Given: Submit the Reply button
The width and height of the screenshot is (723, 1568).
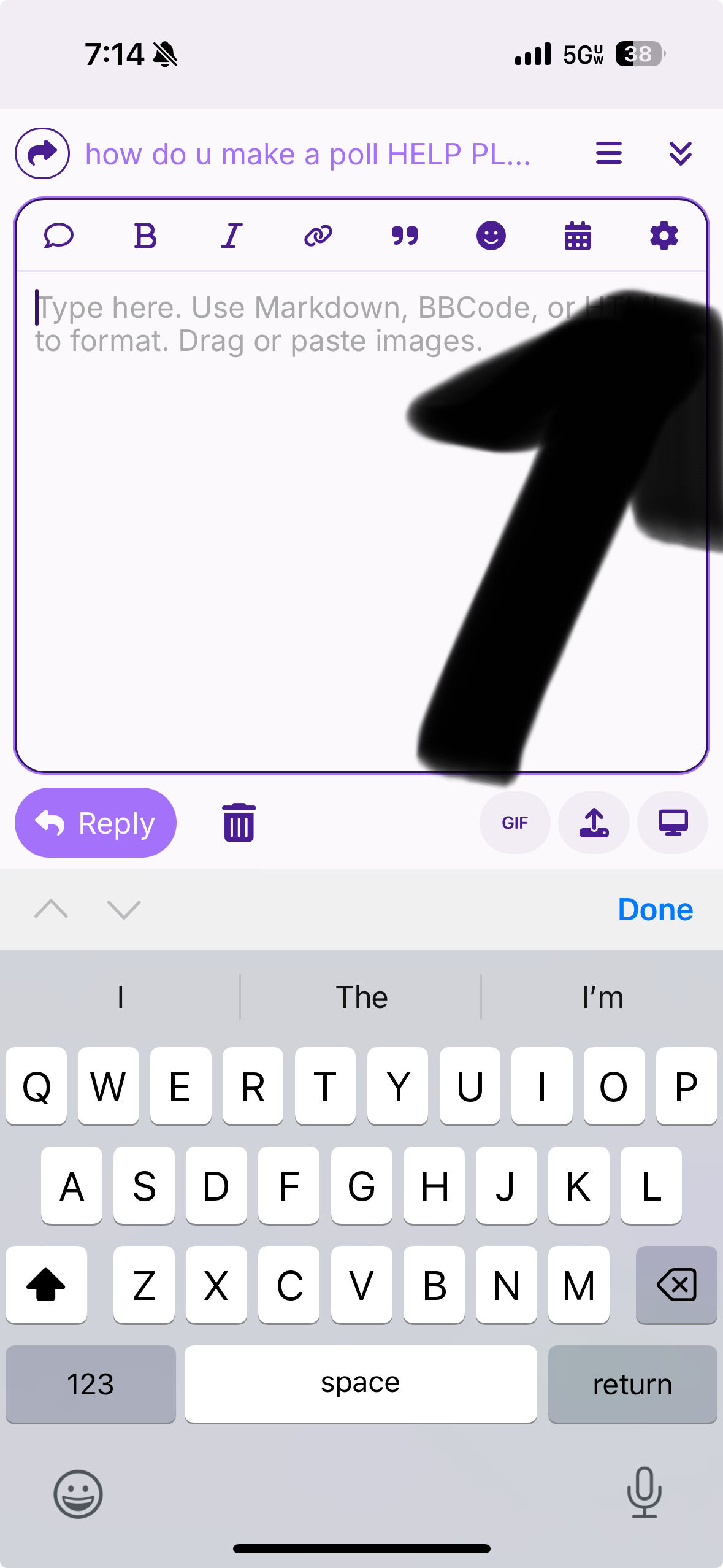Looking at the screenshot, I should pos(96,823).
